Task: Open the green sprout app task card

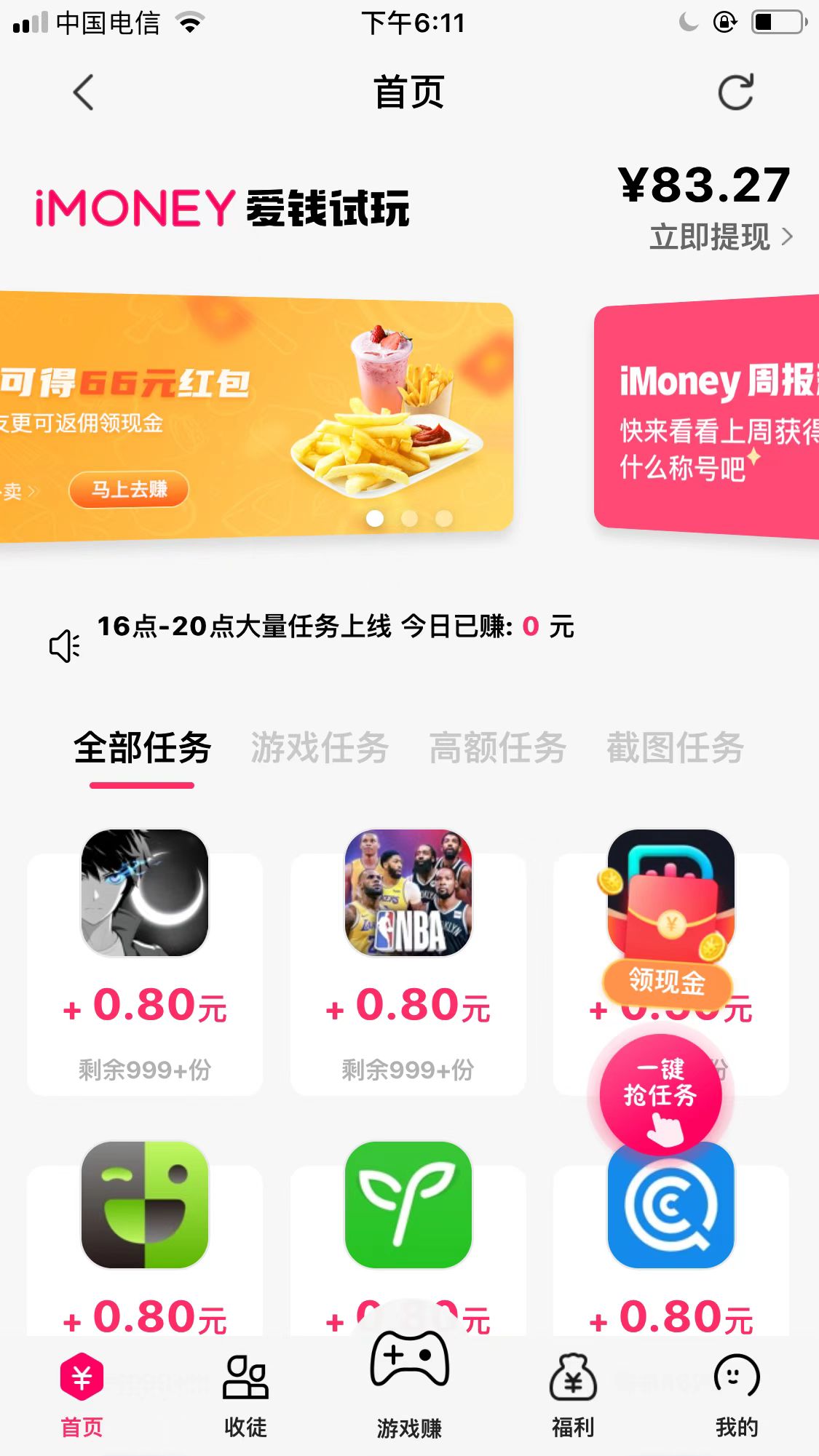Action: (408, 1222)
